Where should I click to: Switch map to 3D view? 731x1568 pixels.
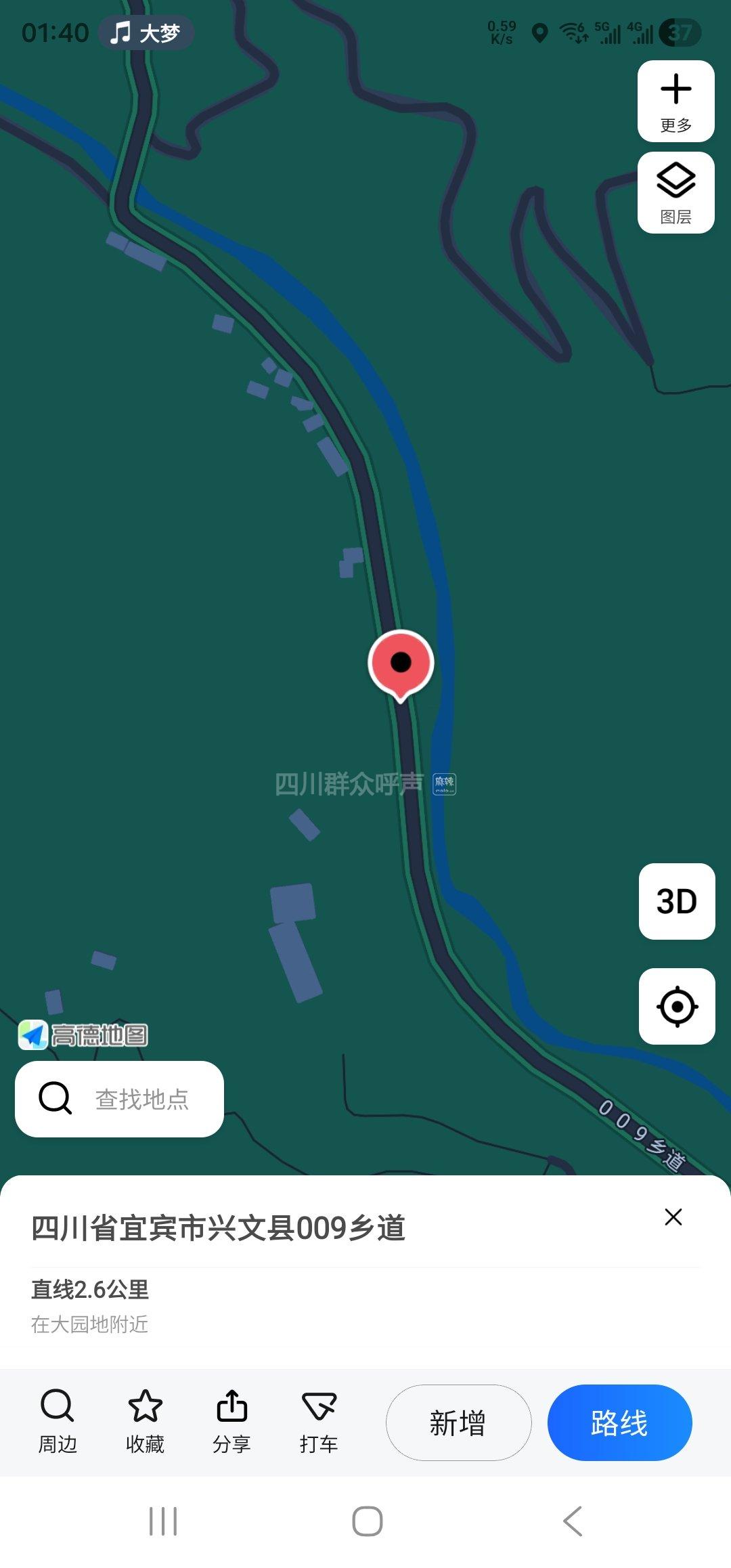(x=676, y=901)
